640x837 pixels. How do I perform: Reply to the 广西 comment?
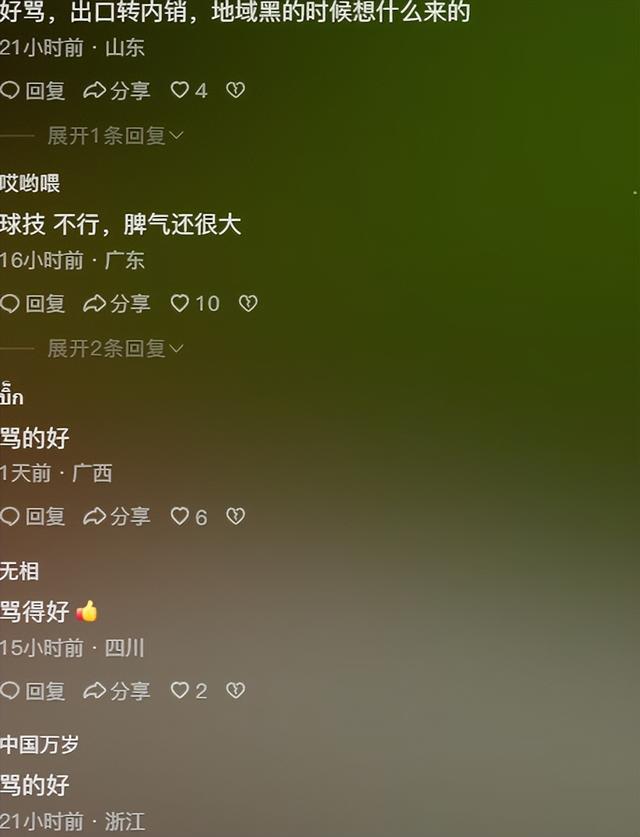pos(34,517)
